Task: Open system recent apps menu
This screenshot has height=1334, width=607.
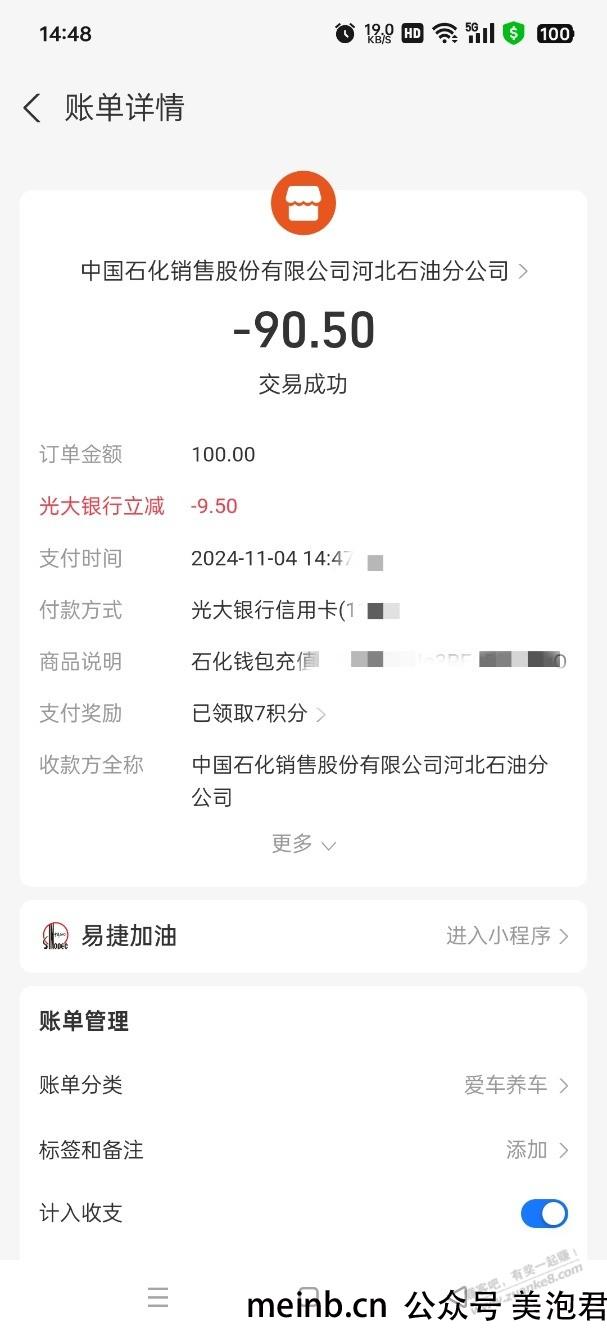Action: coord(158,1298)
